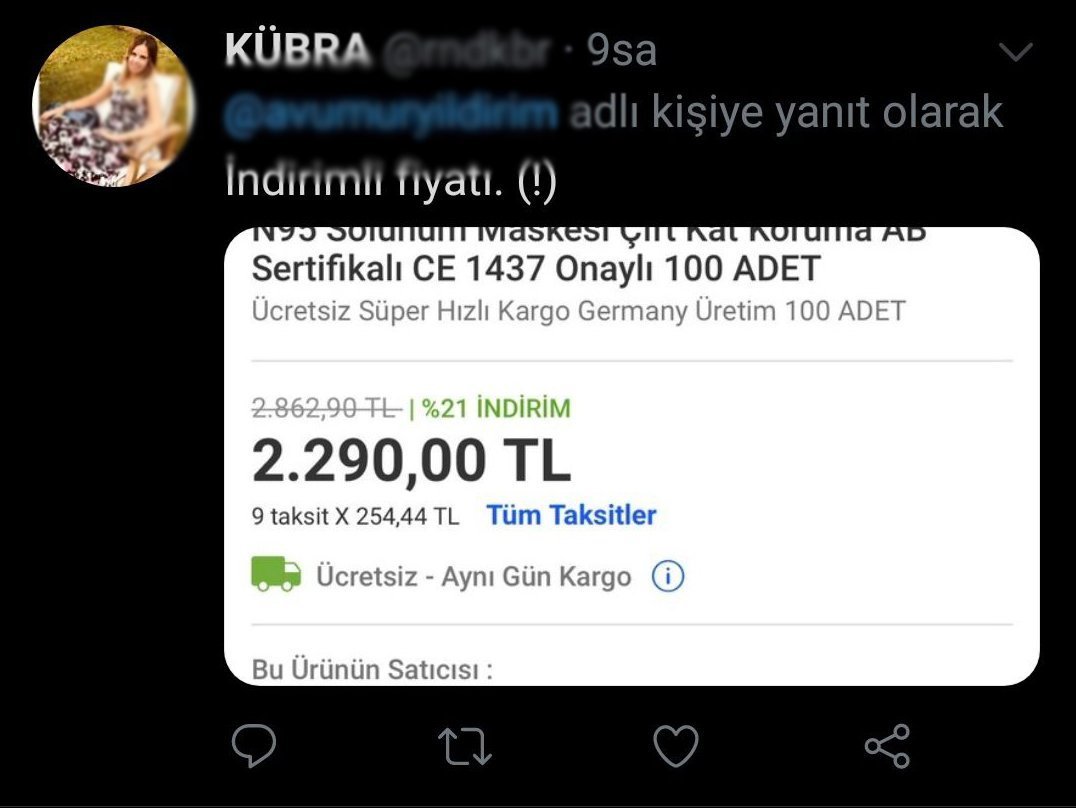
Task: Open KÜBRA's profile from display name
Action: click(x=296, y=52)
